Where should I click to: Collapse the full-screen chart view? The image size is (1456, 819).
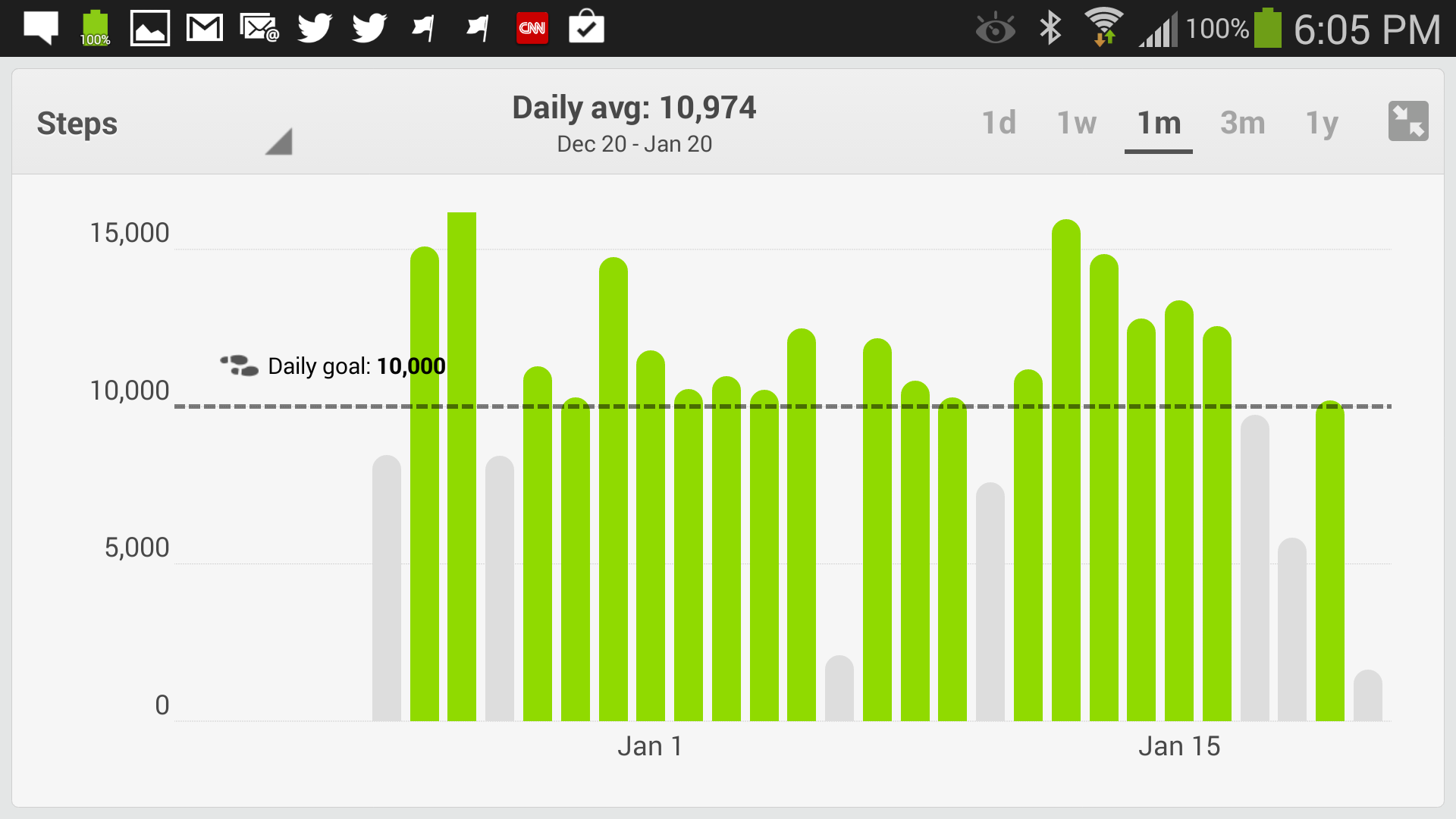[x=1407, y=121]
